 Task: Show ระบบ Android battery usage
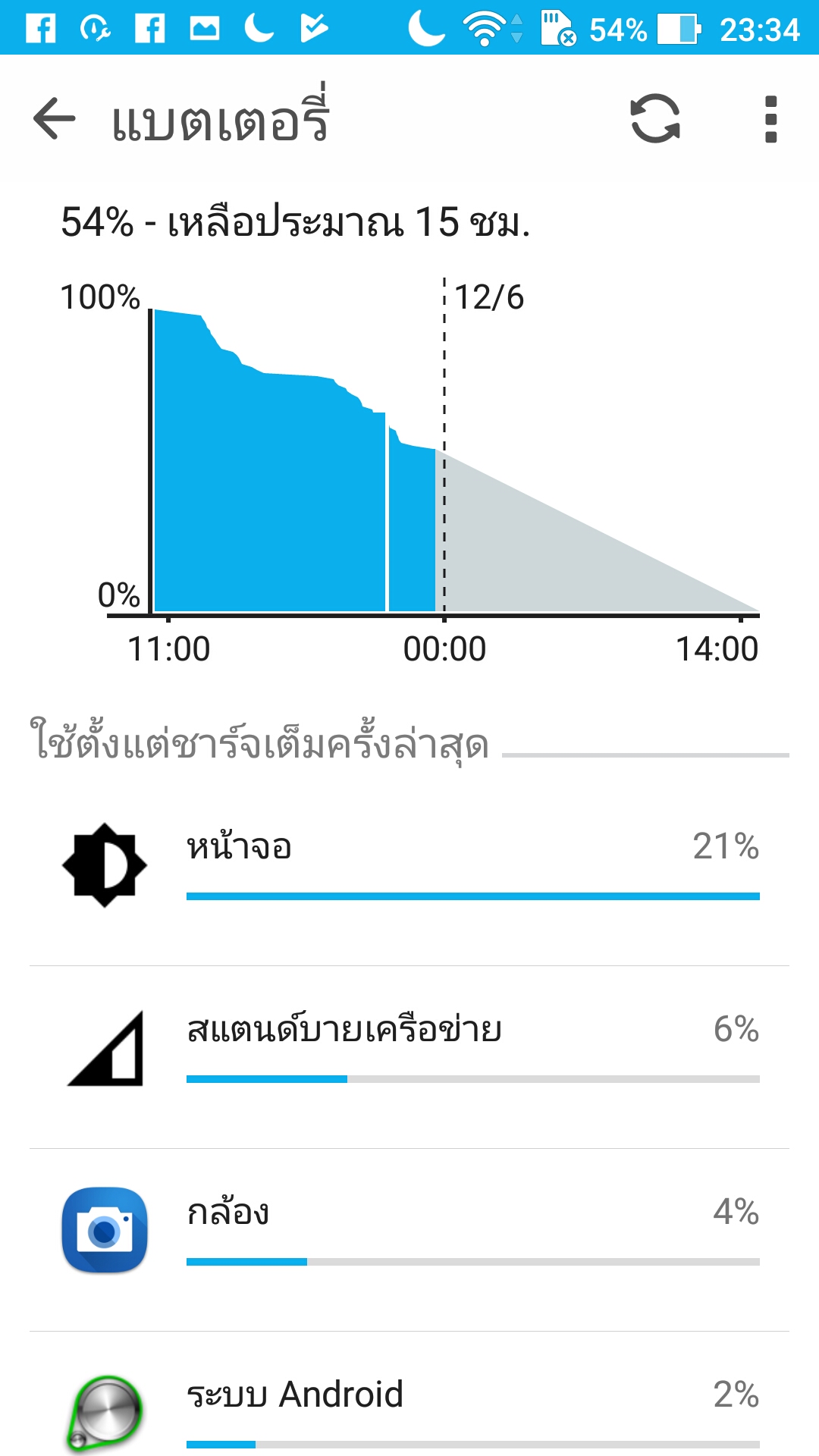coord(409,1395)
